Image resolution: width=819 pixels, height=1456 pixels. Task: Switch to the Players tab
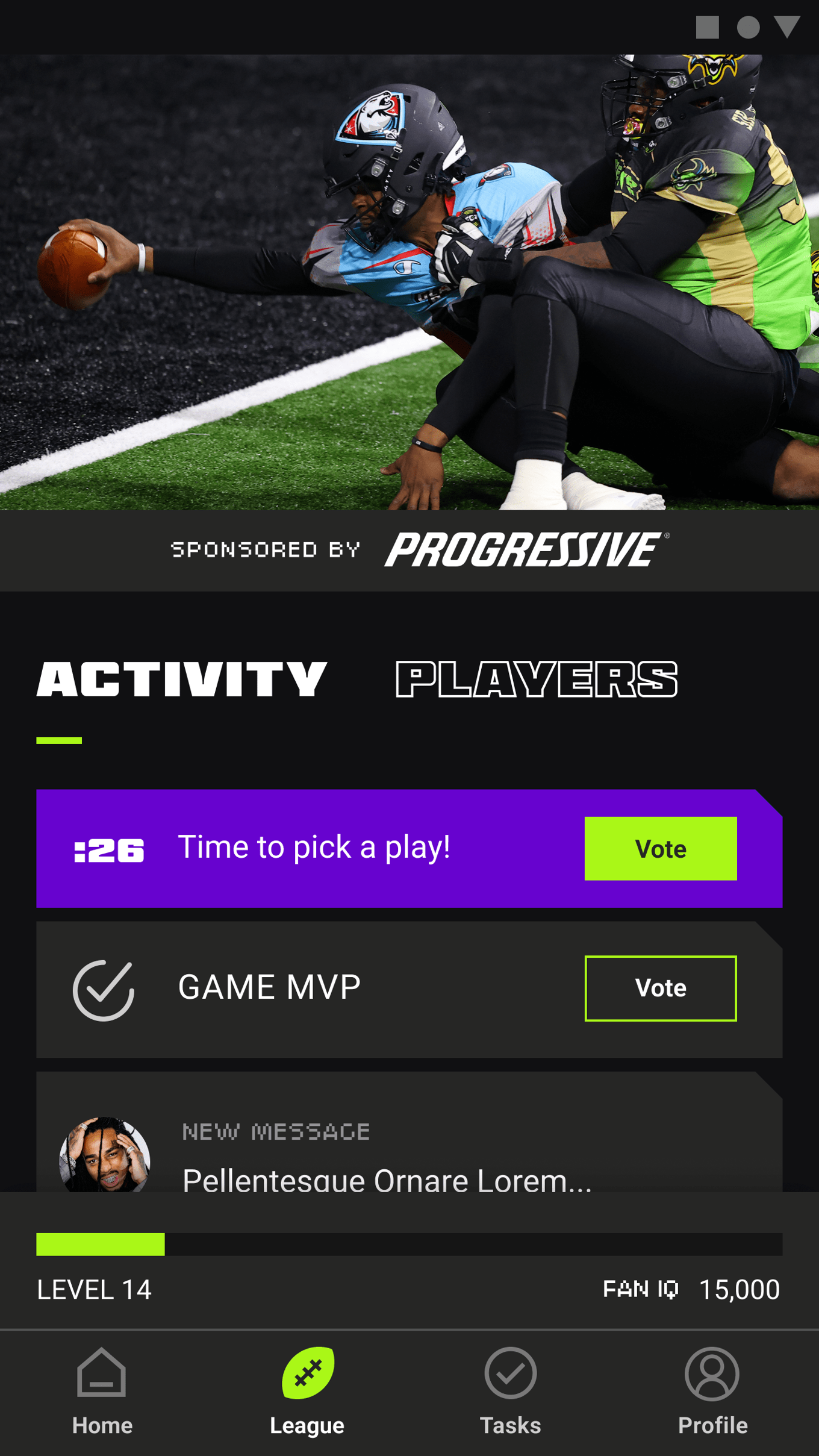click(536, 680)
